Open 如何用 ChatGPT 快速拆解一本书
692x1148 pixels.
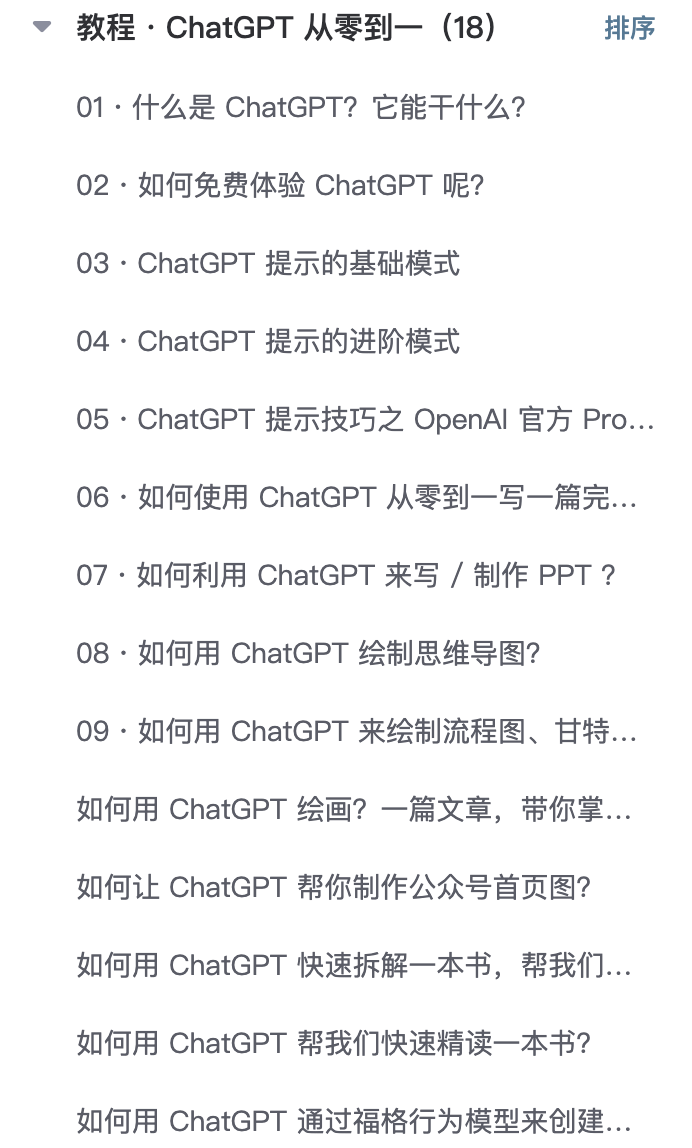[x=354, y=965]
